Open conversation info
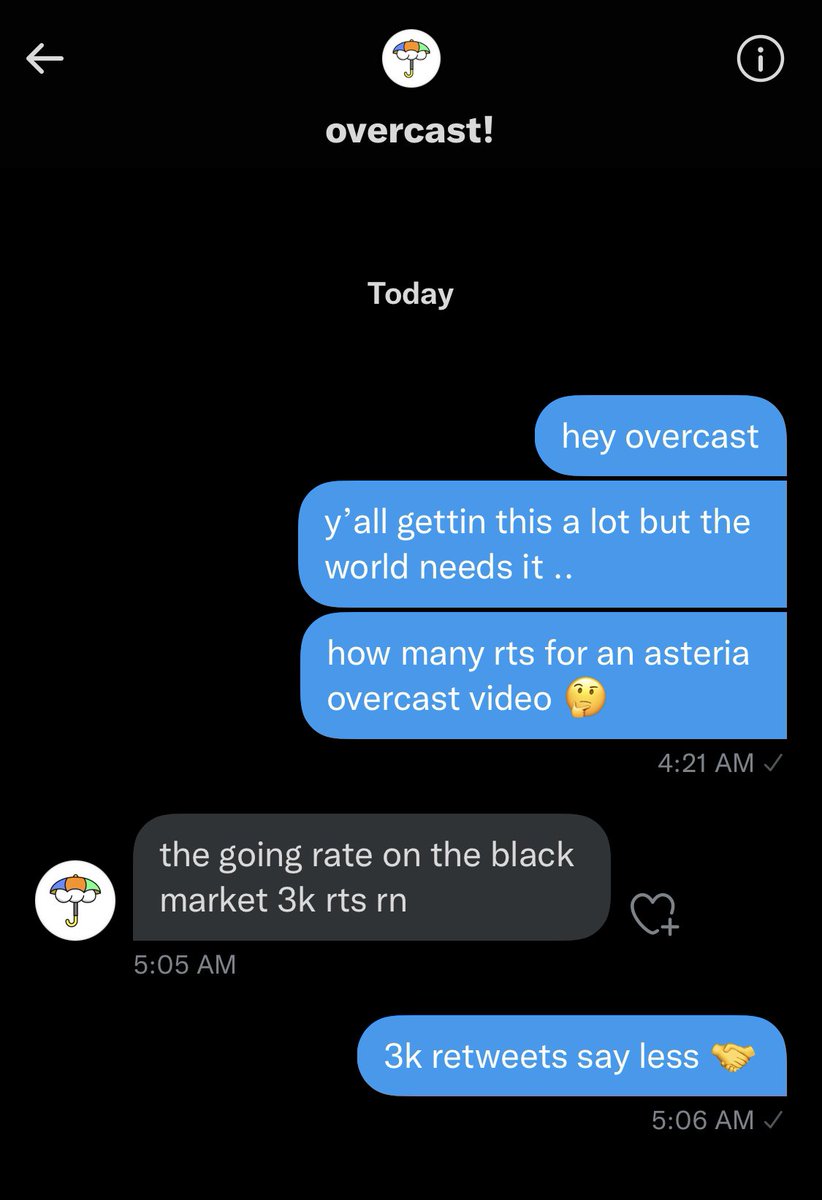The height and width of the screenshot is (1200, 822). 759,62
